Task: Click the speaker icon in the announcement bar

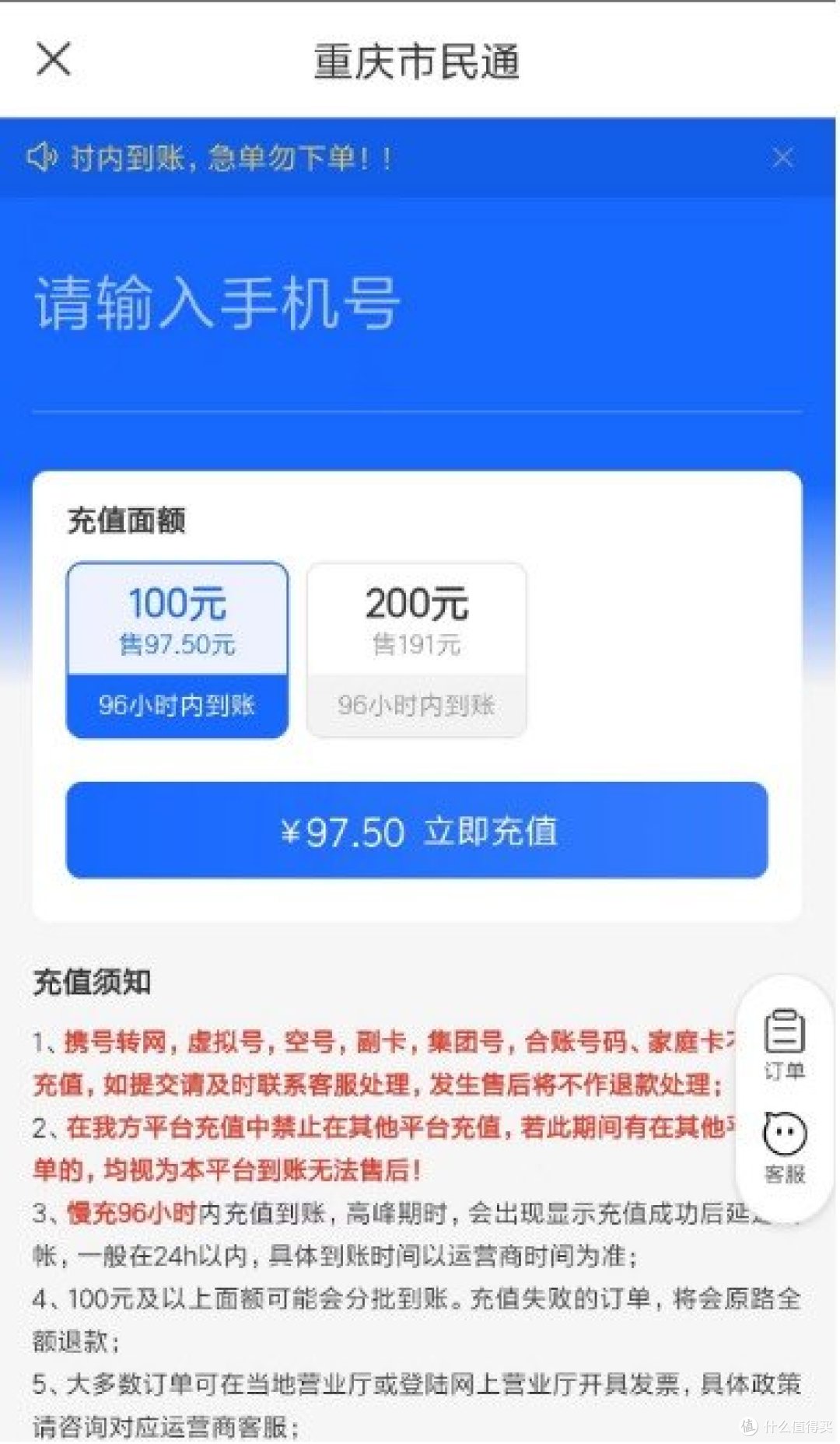Action: pyautogui.click(x=44, y=158)
